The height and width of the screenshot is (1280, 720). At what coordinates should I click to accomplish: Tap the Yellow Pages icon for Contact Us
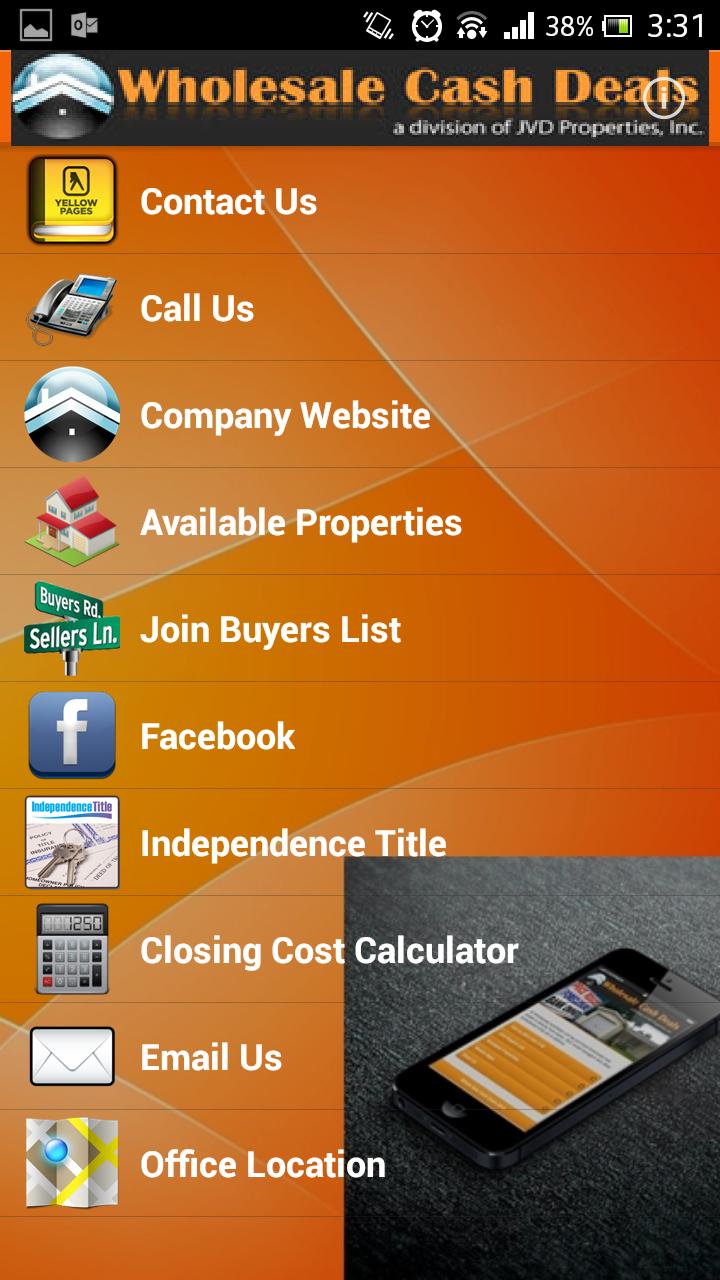(x=72, y=200)
